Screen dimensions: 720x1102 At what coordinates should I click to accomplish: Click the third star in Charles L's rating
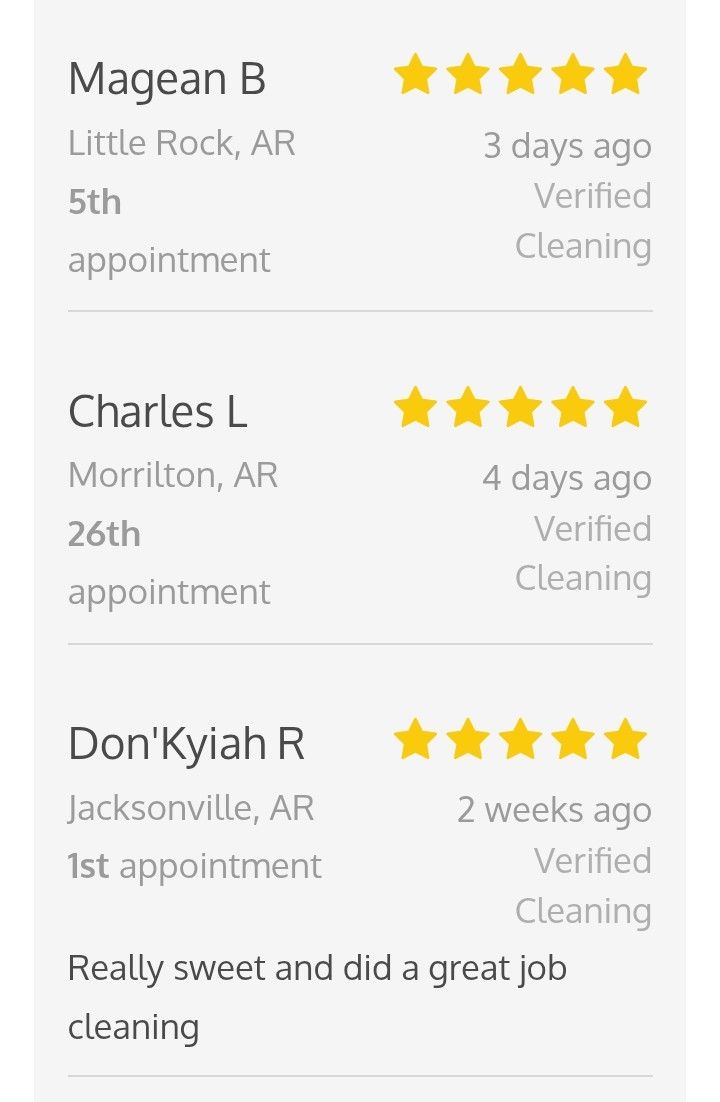(519, 406)
